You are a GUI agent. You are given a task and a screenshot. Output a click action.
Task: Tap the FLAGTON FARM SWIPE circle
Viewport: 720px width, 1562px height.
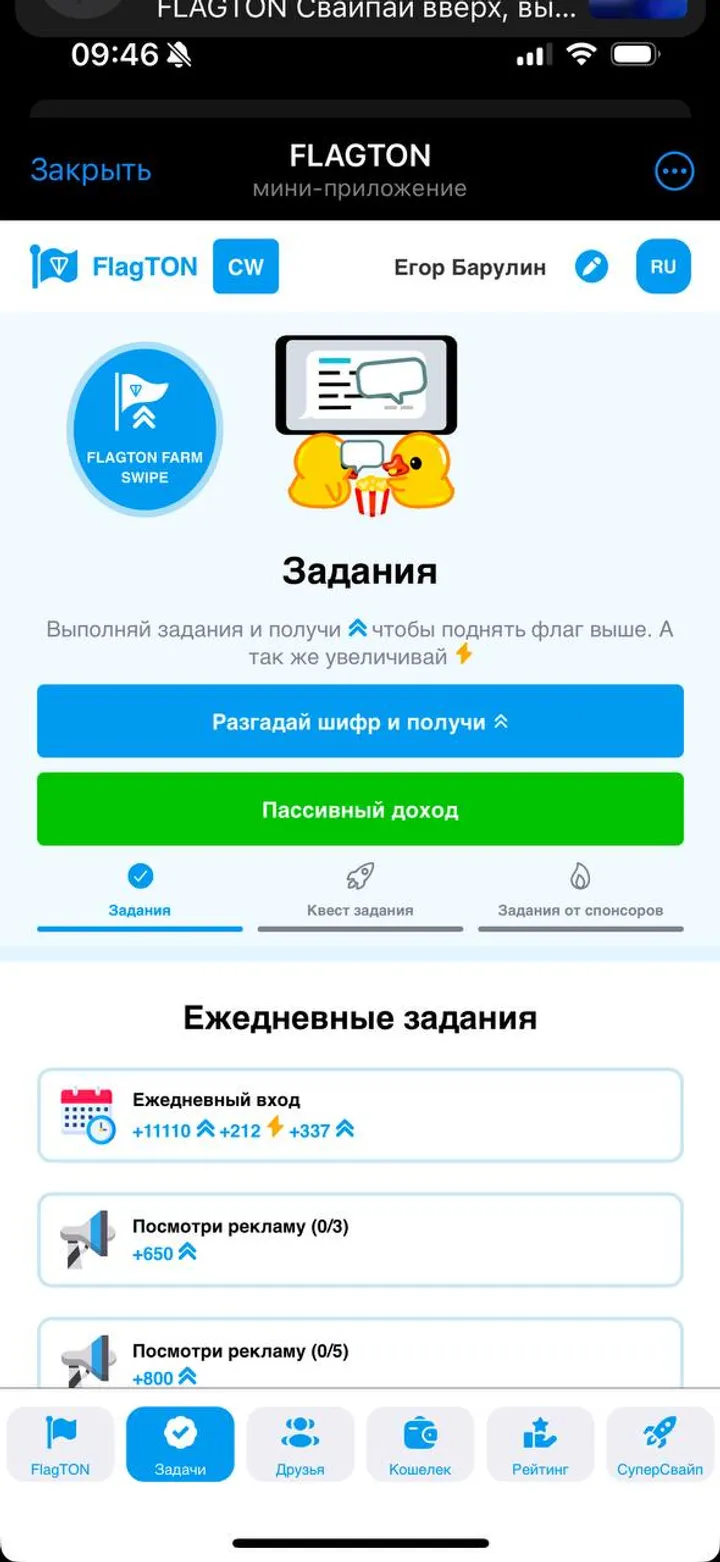145,429
